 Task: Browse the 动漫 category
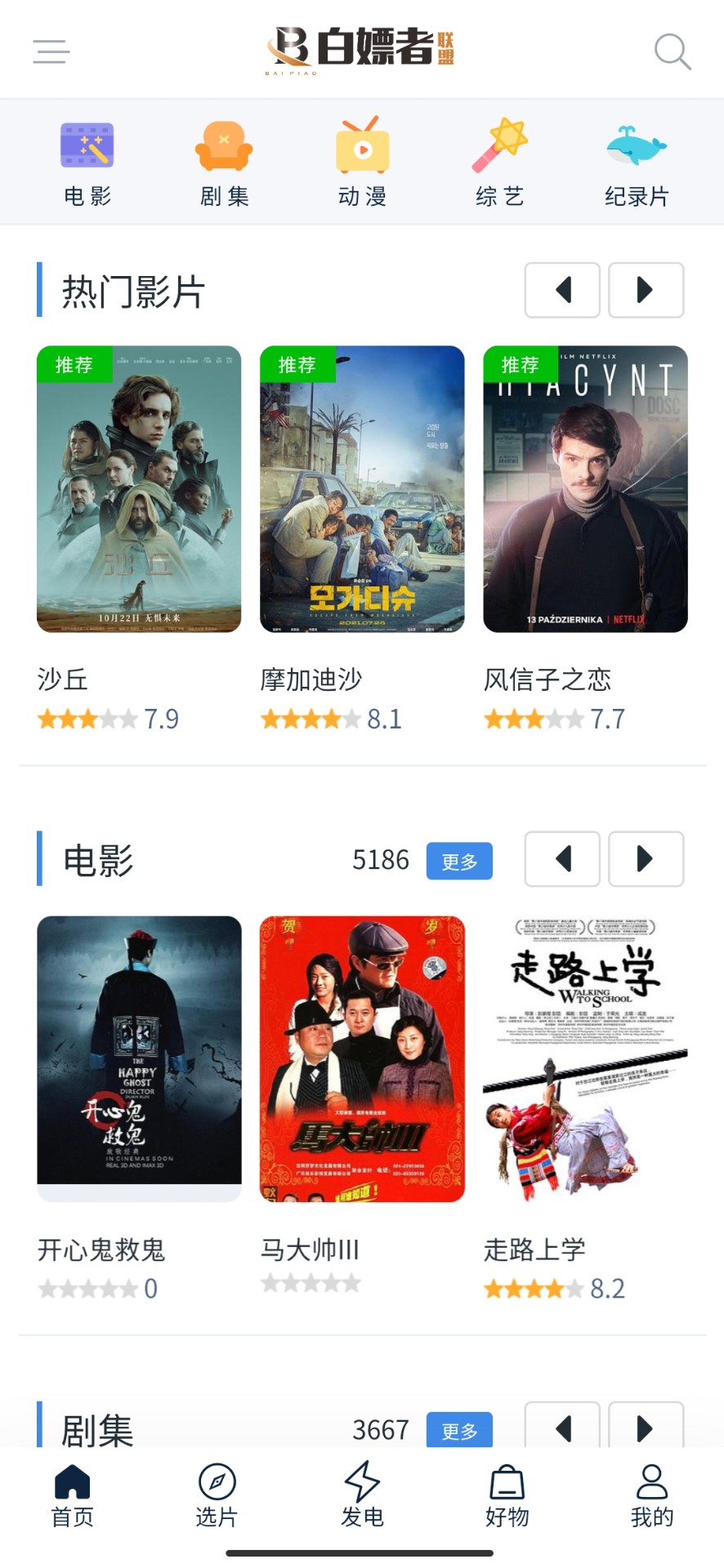362,163
